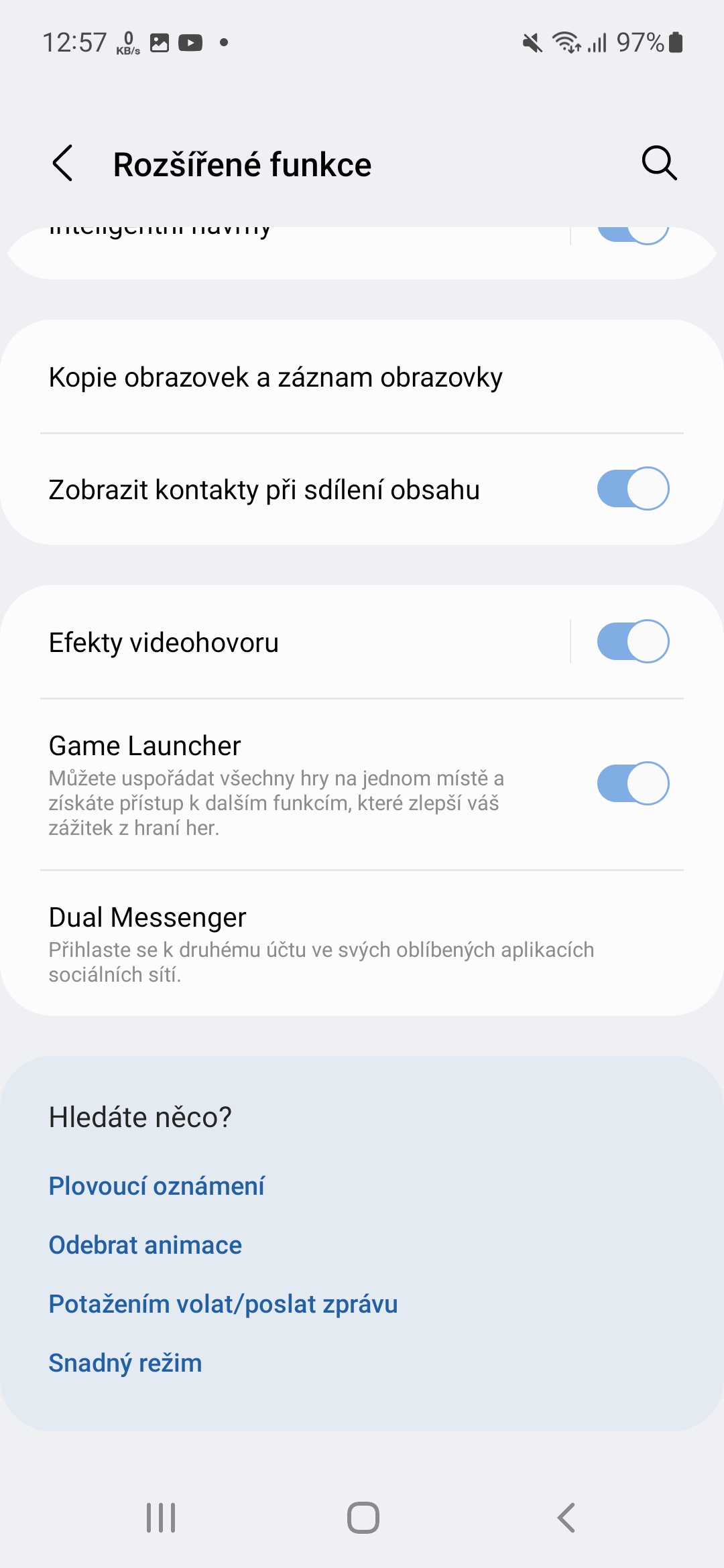Tap the back arrow beside Rozšířené funkce

tap(64, 164)
